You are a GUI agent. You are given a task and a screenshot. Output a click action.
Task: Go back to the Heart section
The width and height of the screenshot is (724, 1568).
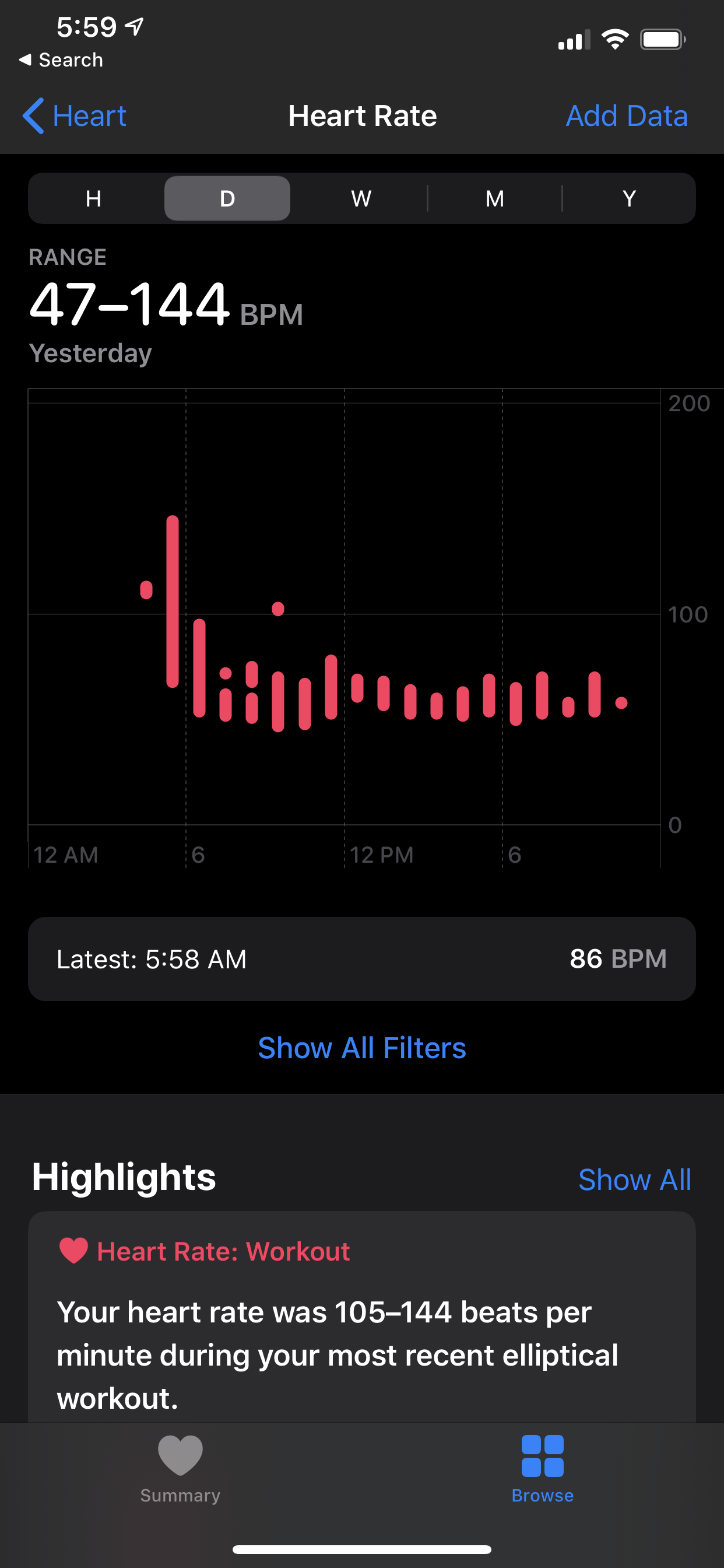tap(74, 116)
